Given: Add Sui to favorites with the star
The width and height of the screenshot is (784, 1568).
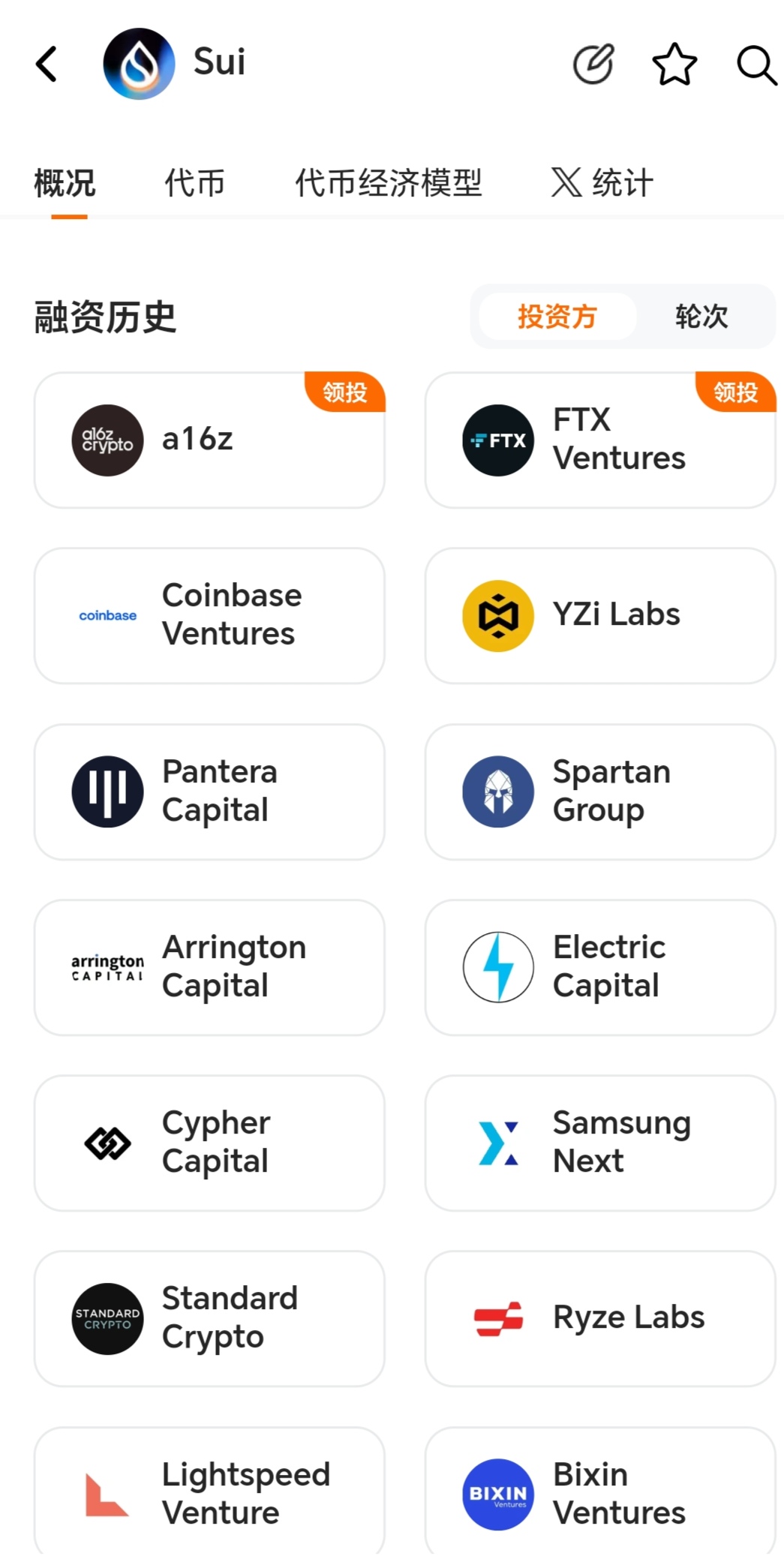Looking at the screenshot, I should [674, 64].
